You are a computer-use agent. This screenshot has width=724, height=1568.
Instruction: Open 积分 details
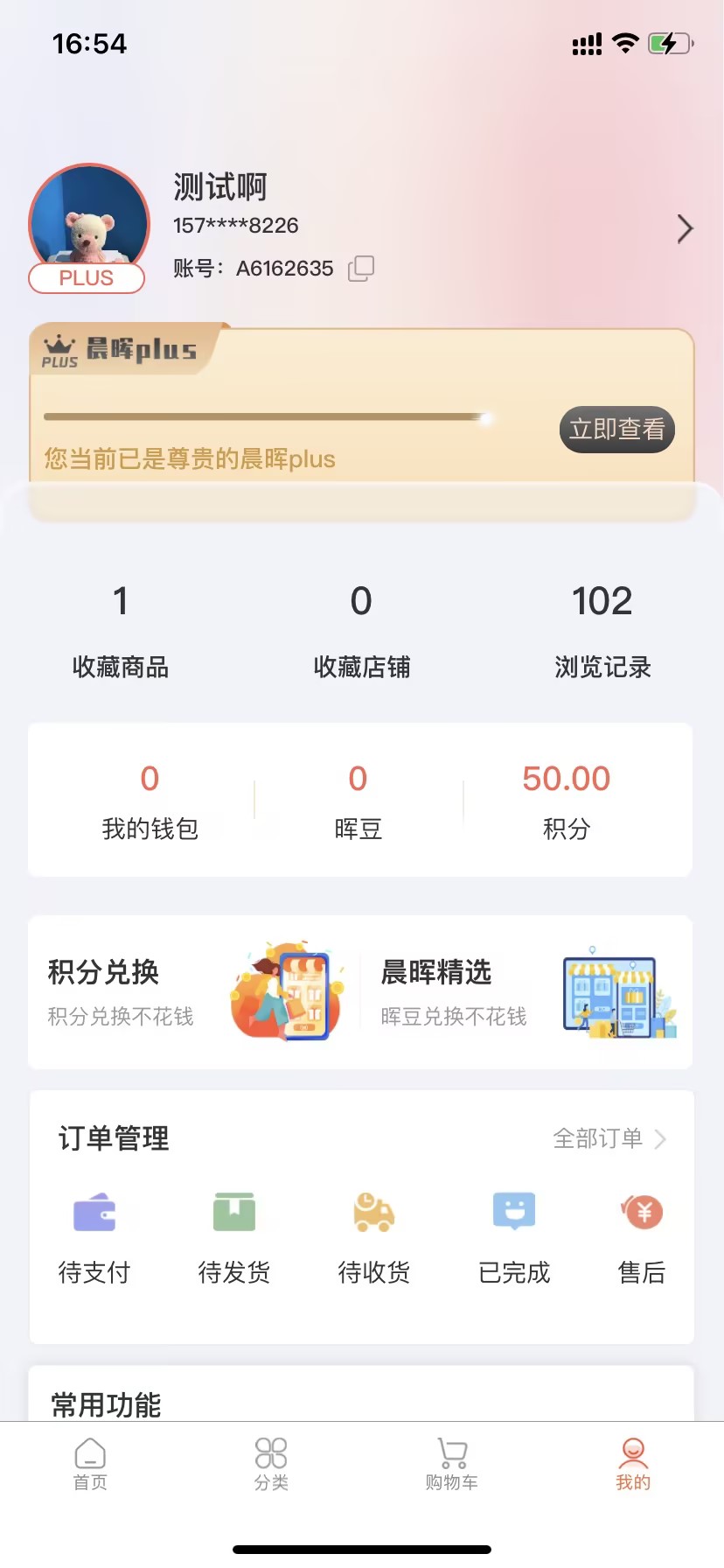coord(566,801)
